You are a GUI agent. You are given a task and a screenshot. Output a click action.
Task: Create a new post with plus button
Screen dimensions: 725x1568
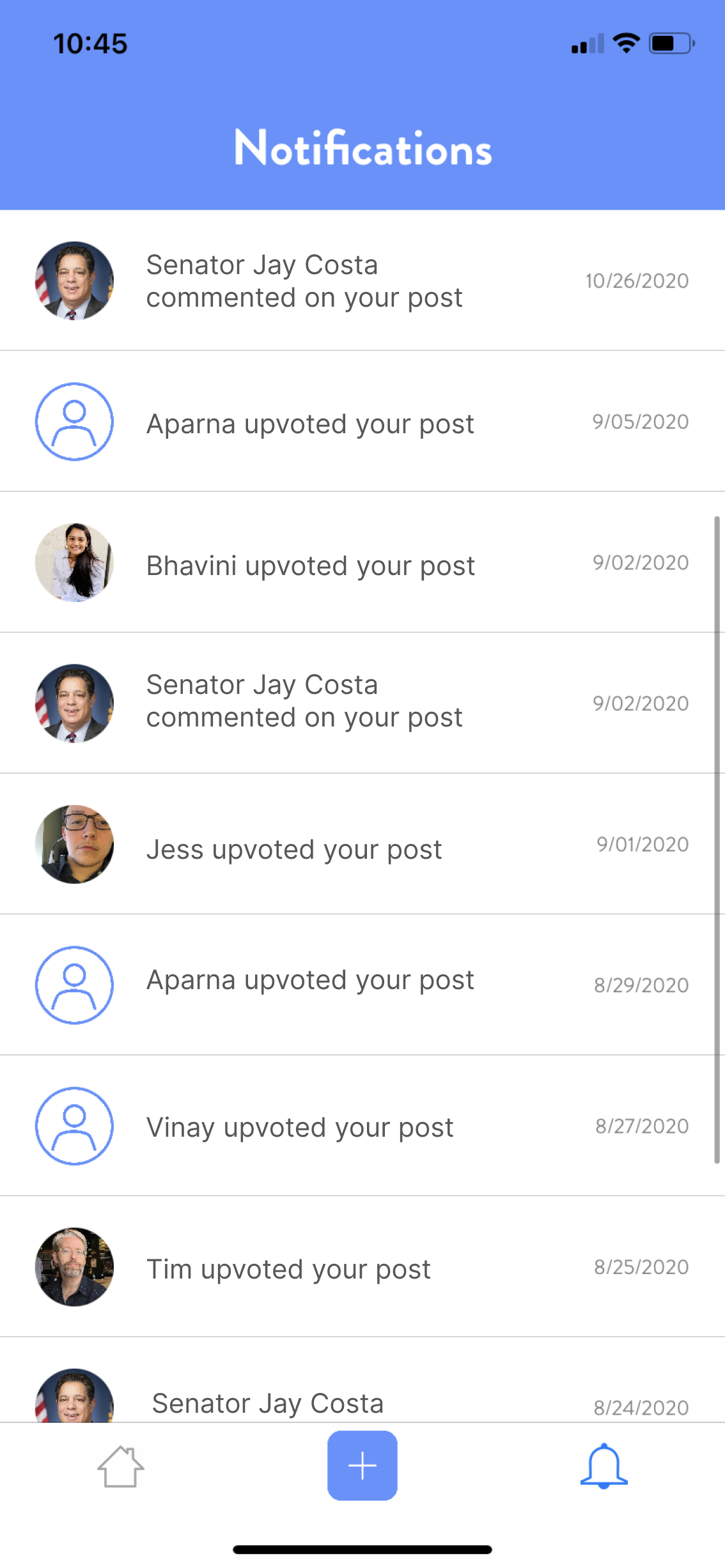point(362,1465)
